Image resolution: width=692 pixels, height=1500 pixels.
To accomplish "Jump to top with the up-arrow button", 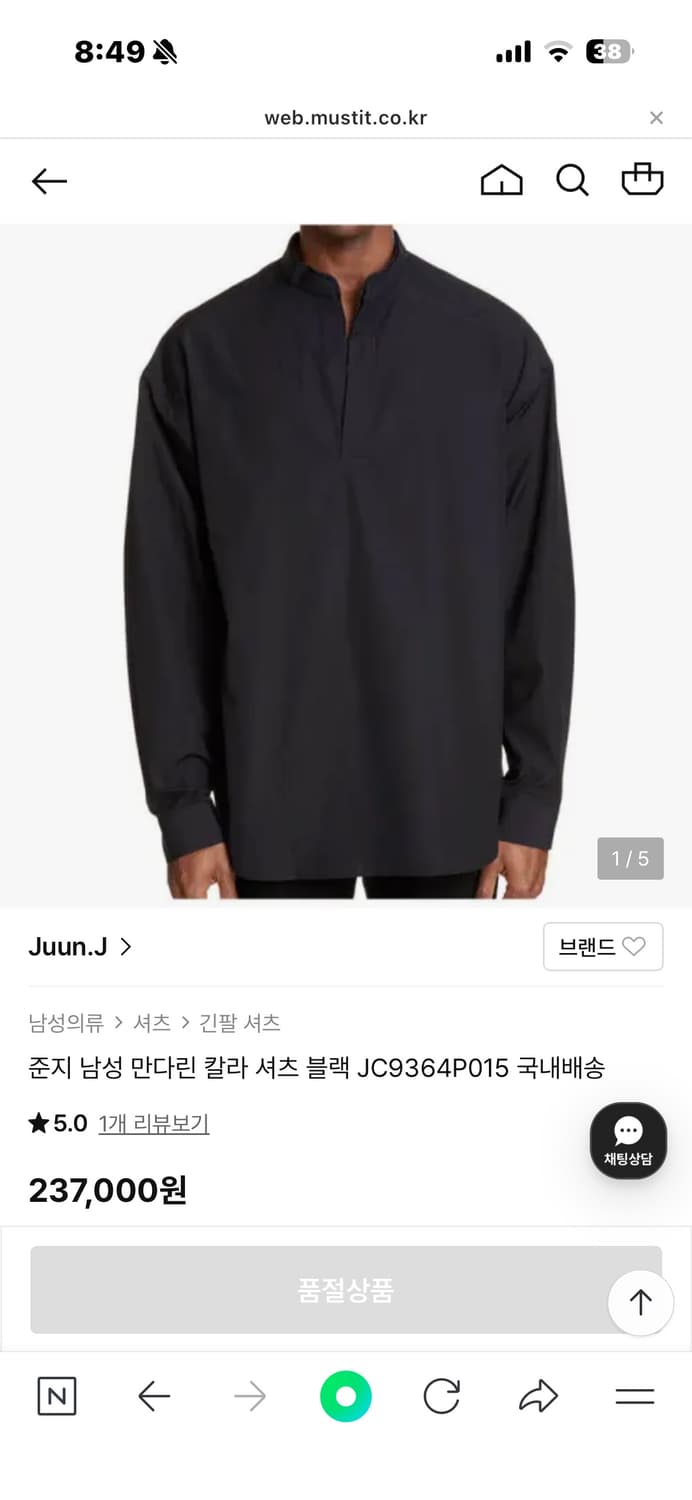I will click(x=640, y=1302).
